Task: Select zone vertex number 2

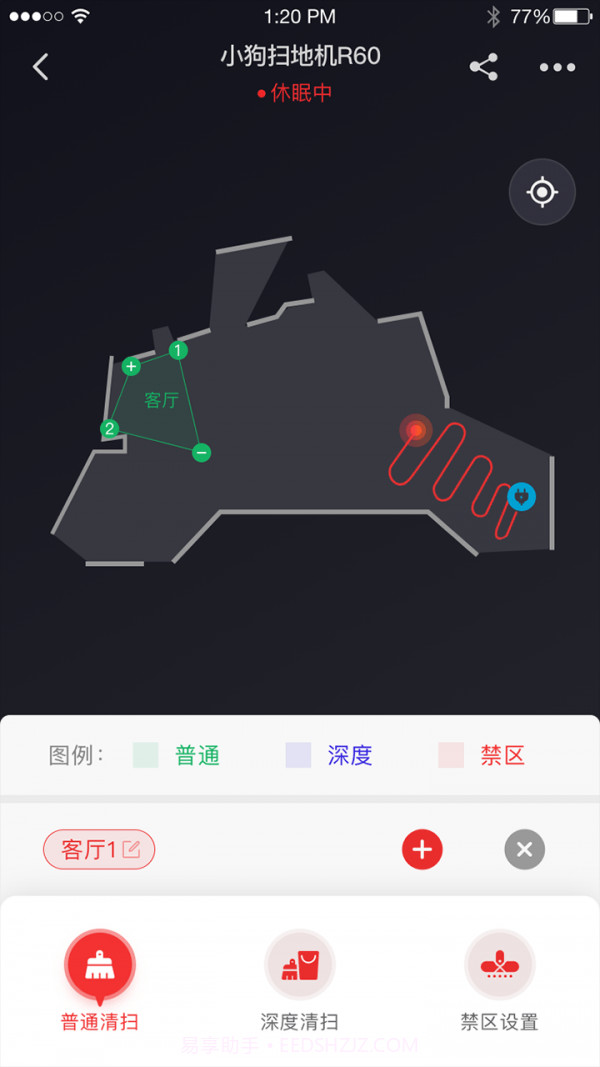Action: click(x=110, y=429)
